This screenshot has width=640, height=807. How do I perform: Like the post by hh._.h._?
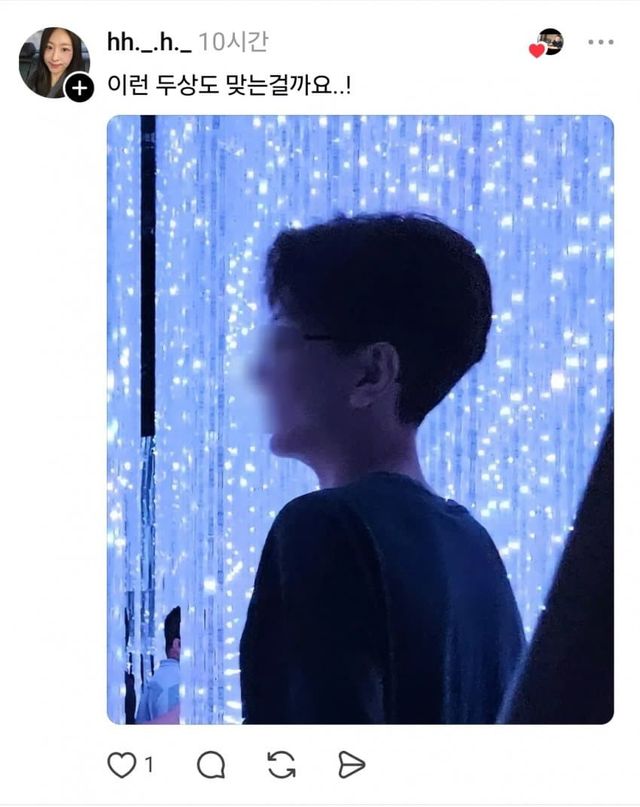pyautogui.click(x=121, y=765)
